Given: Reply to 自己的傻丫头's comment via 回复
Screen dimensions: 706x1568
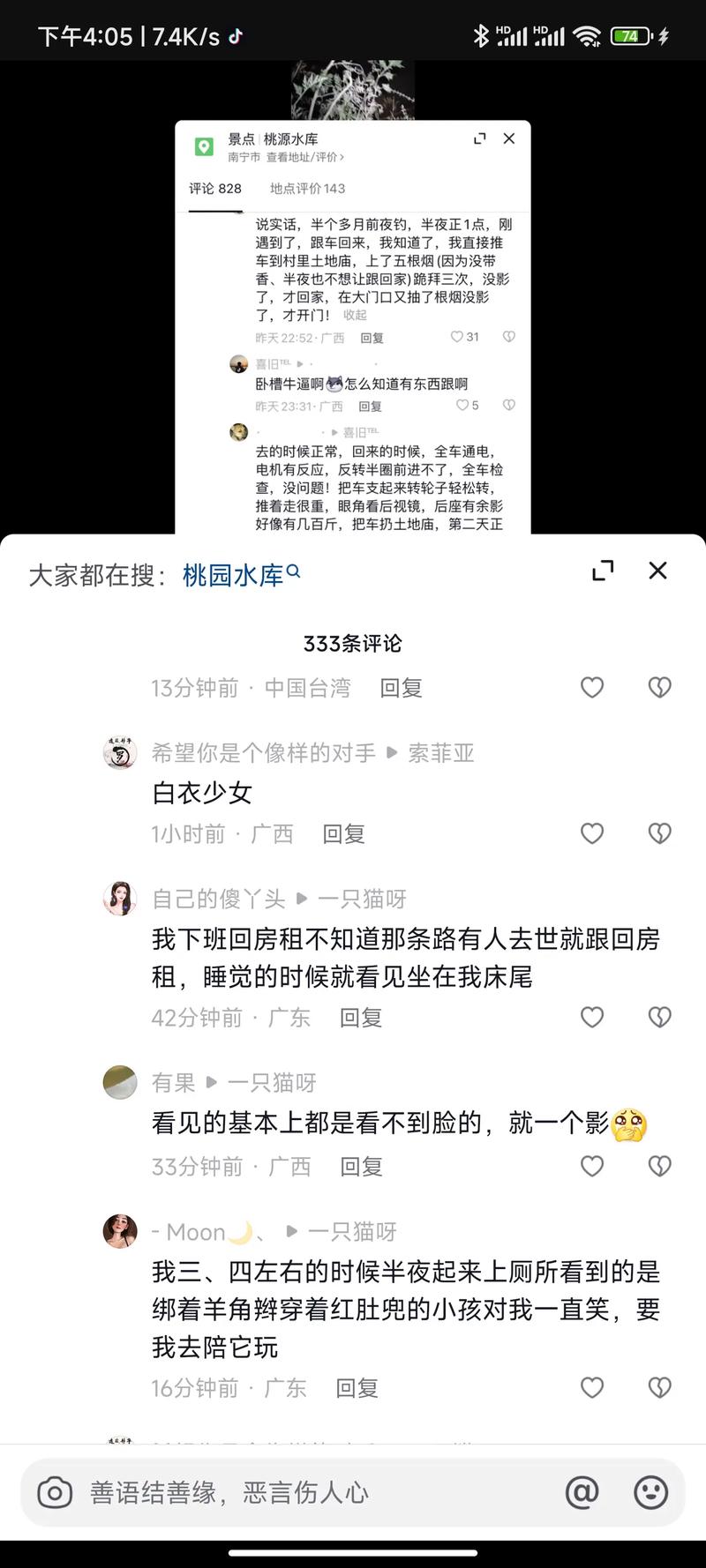Looking at the screenshot, I should pyautogui.click(x=360, y=1017).
